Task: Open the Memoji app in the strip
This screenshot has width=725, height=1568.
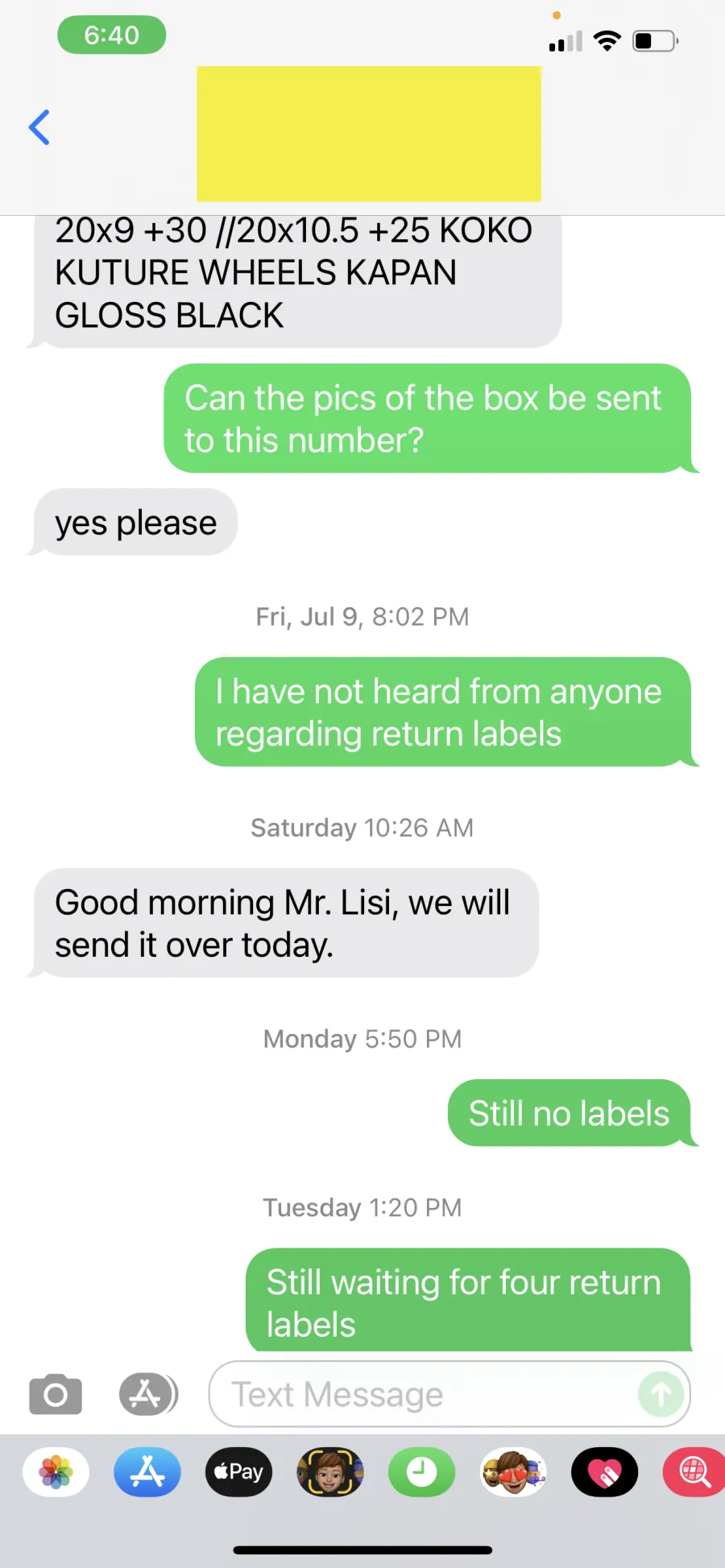Action: click(x=330, y=1472)
